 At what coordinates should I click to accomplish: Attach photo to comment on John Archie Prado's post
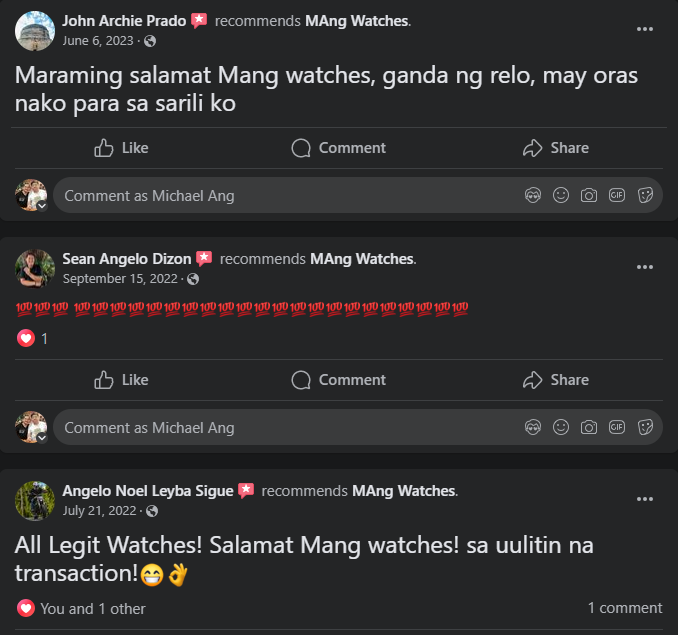589,196
